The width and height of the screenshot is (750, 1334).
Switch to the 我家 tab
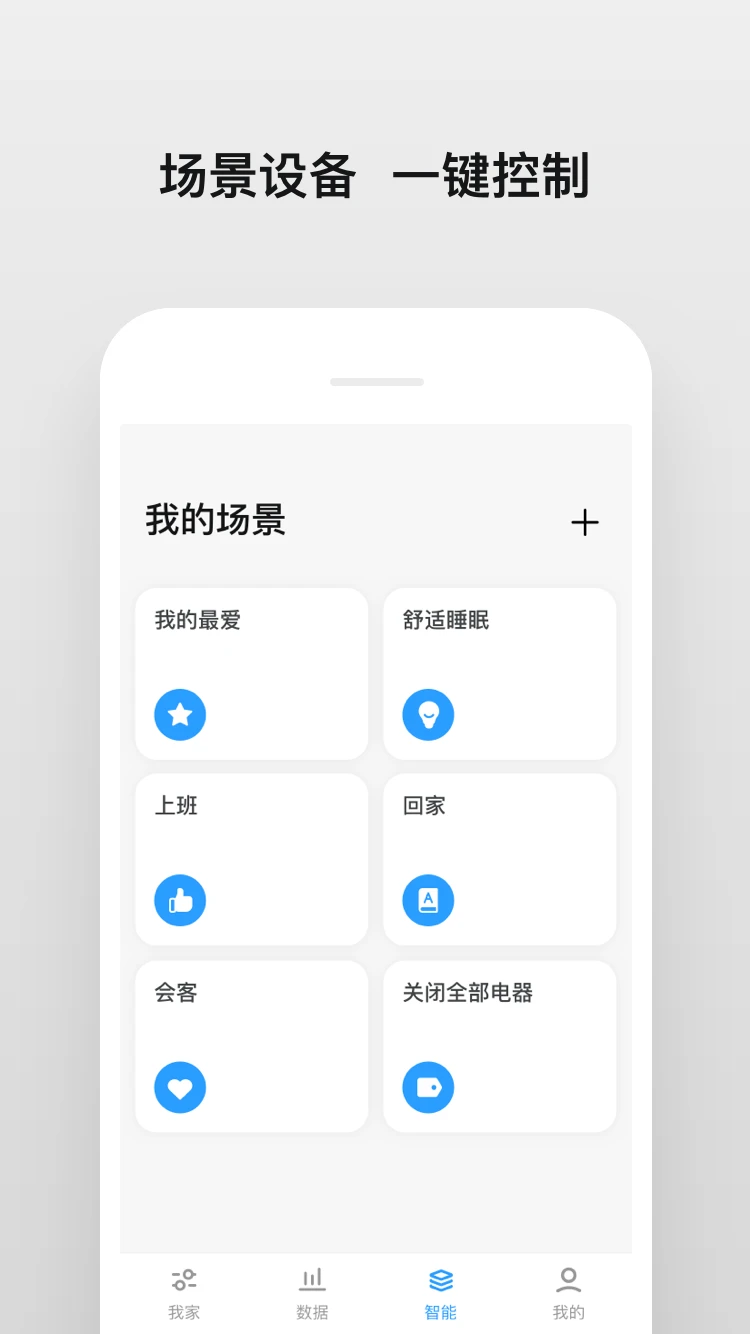tap(184, 1292)
